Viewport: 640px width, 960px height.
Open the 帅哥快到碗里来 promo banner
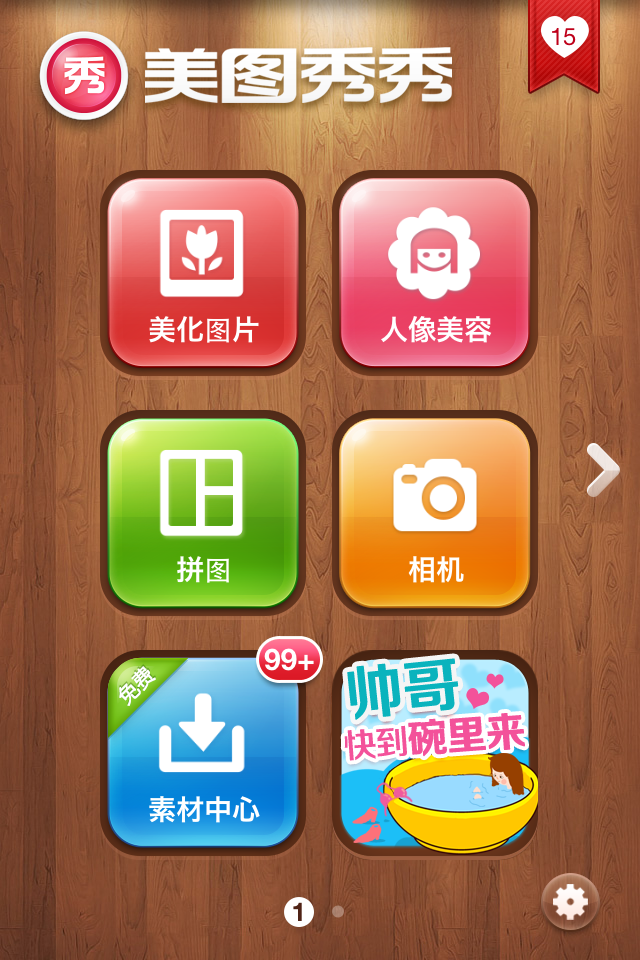coord(434,752)
